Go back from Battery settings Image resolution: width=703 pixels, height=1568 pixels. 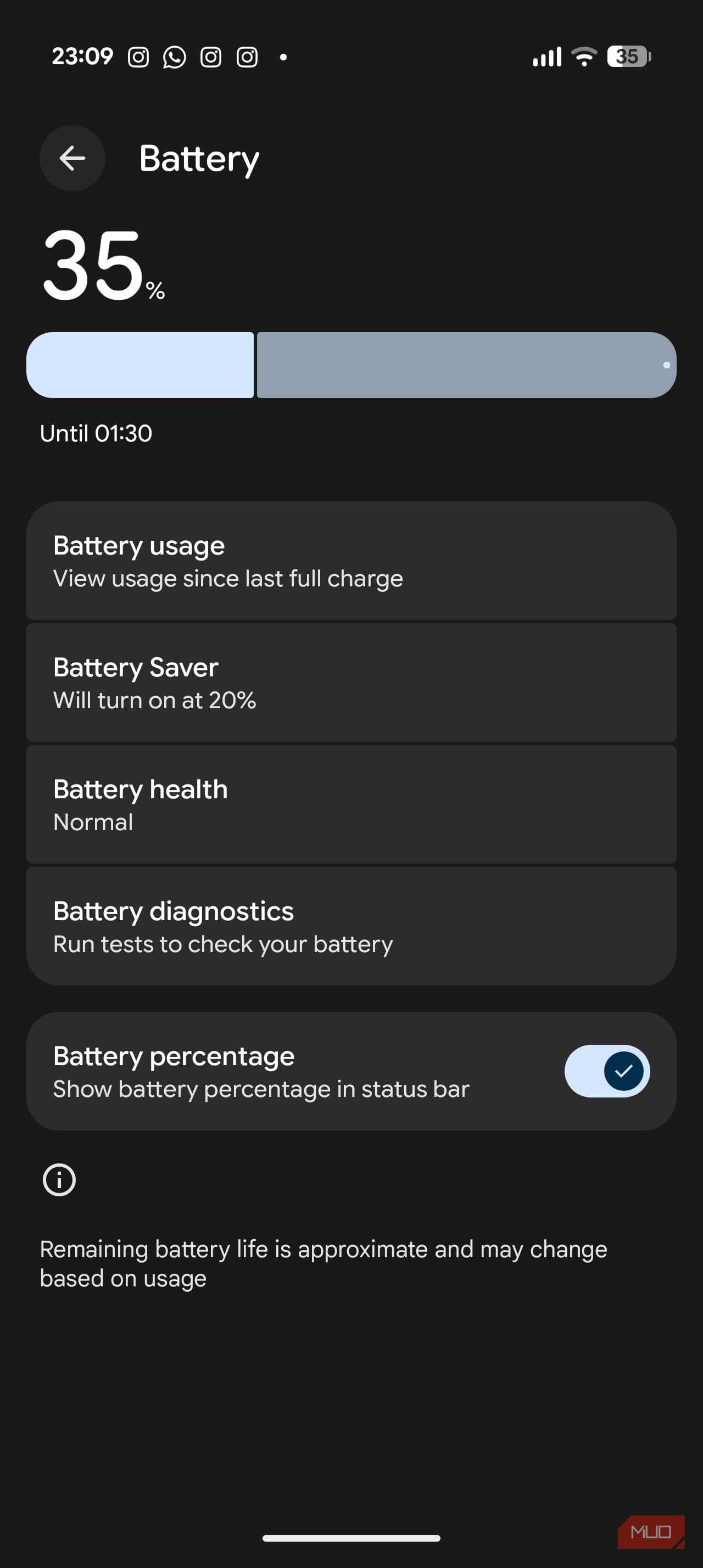point(72,158)
